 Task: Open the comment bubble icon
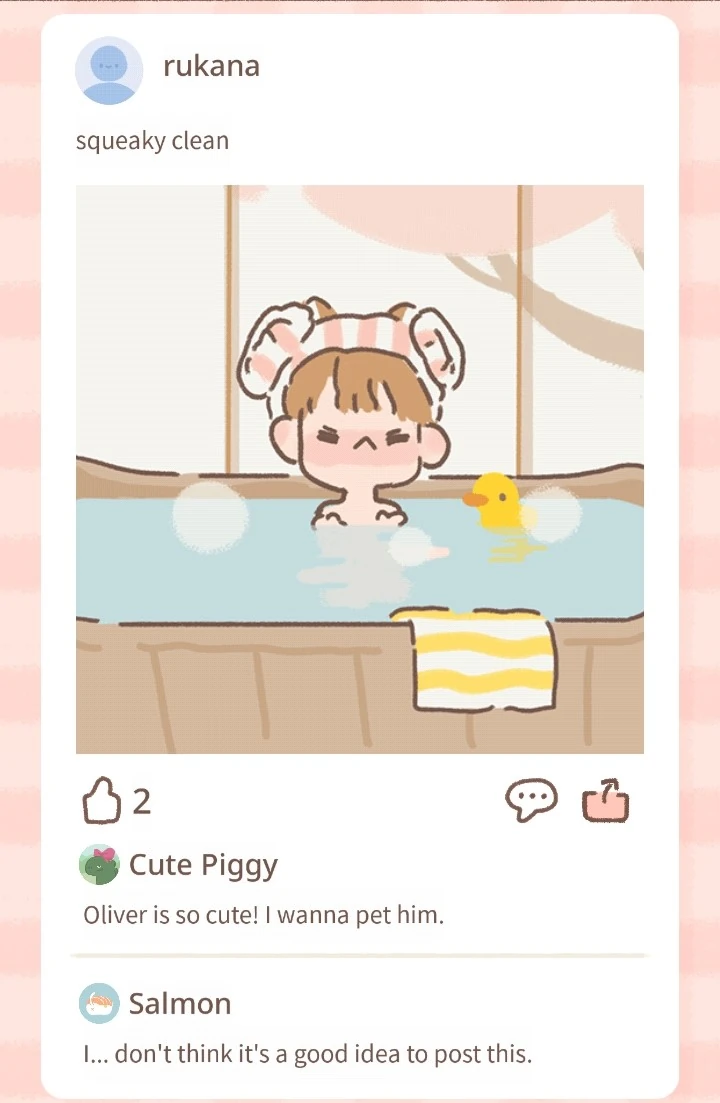click(530, 801)
